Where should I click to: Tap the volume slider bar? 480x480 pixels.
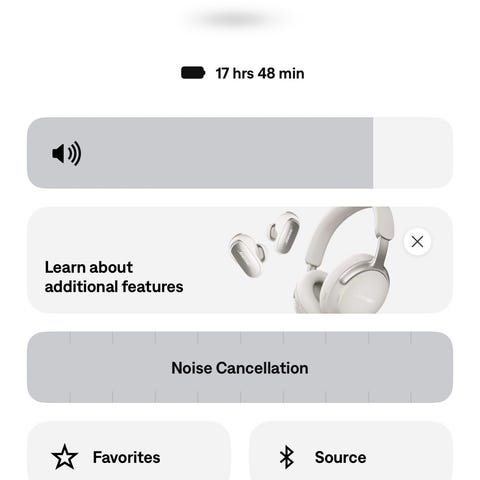pyautogui.click(x=240, y=153)
